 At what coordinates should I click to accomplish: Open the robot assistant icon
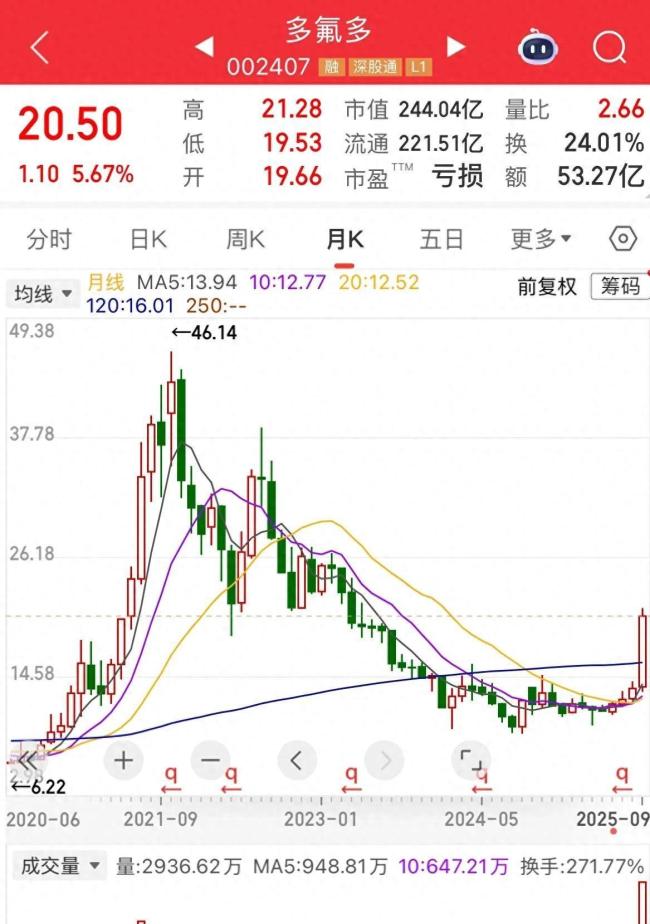pyautogui.click(x=538, y=47)
